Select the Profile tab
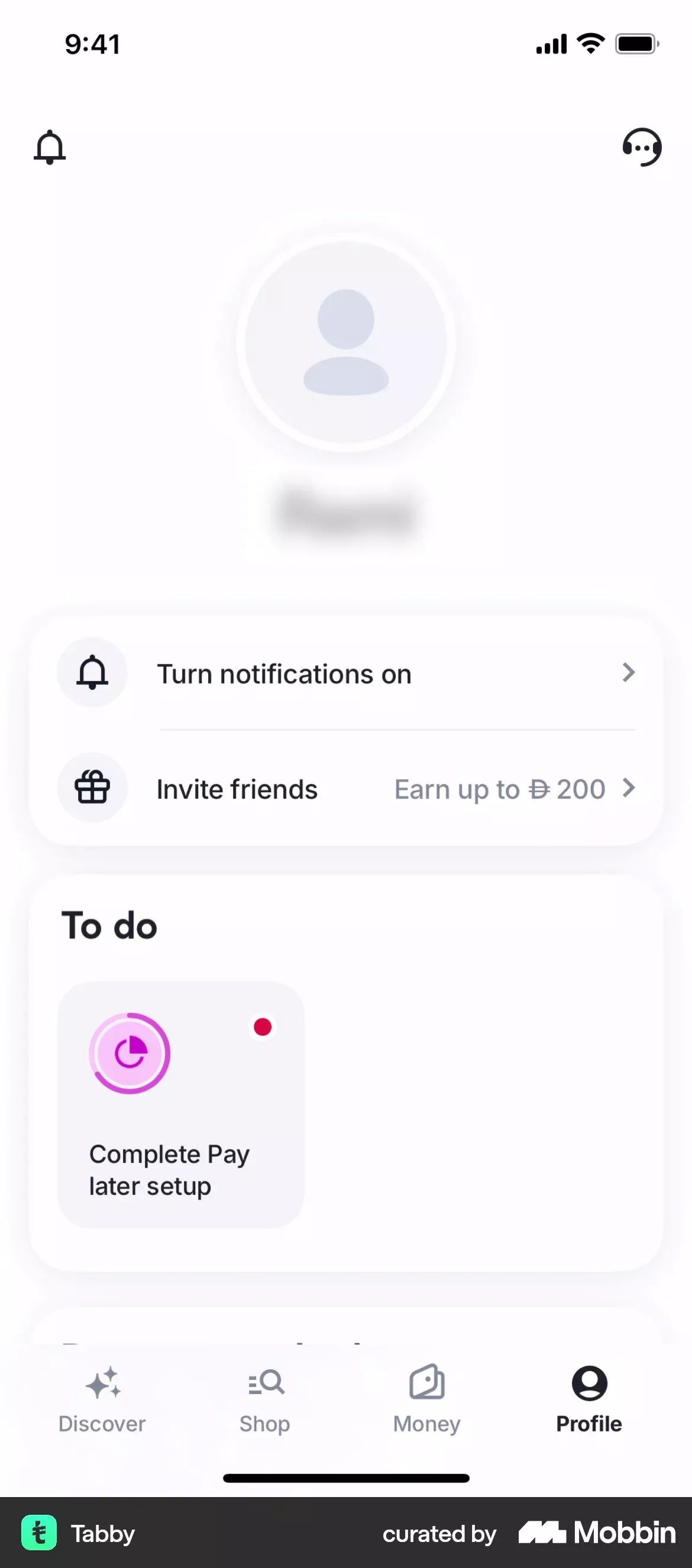The image size is (692, 1568). click(x=589, y=1398)
